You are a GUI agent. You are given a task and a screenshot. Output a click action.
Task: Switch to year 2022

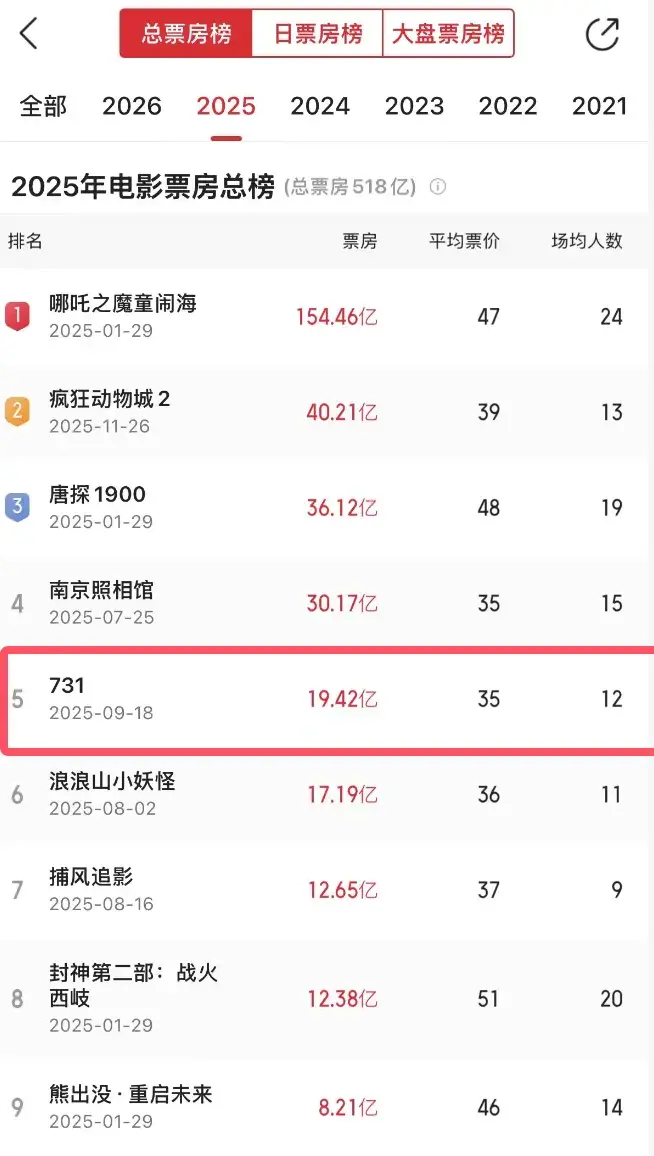point(508,106)
